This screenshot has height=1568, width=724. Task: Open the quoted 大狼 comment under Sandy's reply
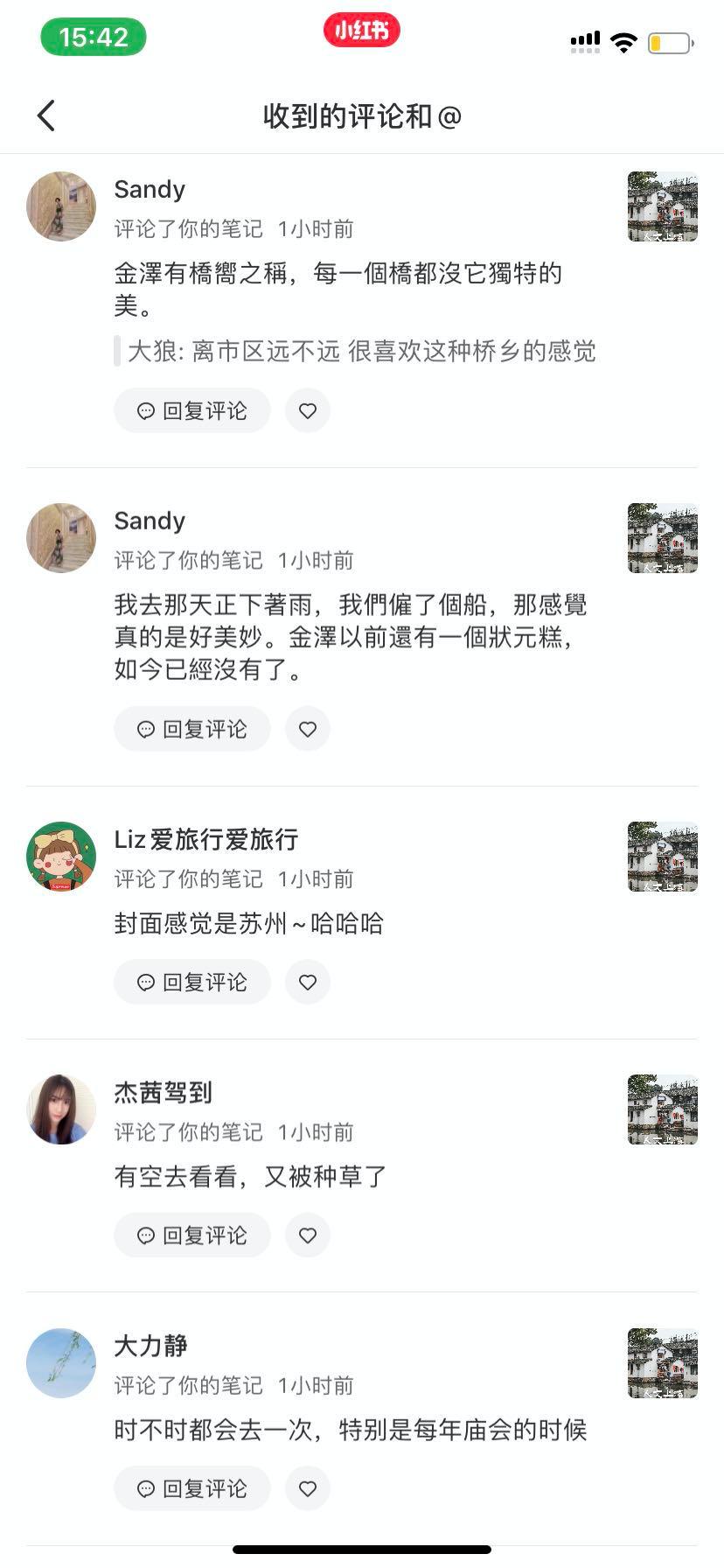[x=361, y=351]
